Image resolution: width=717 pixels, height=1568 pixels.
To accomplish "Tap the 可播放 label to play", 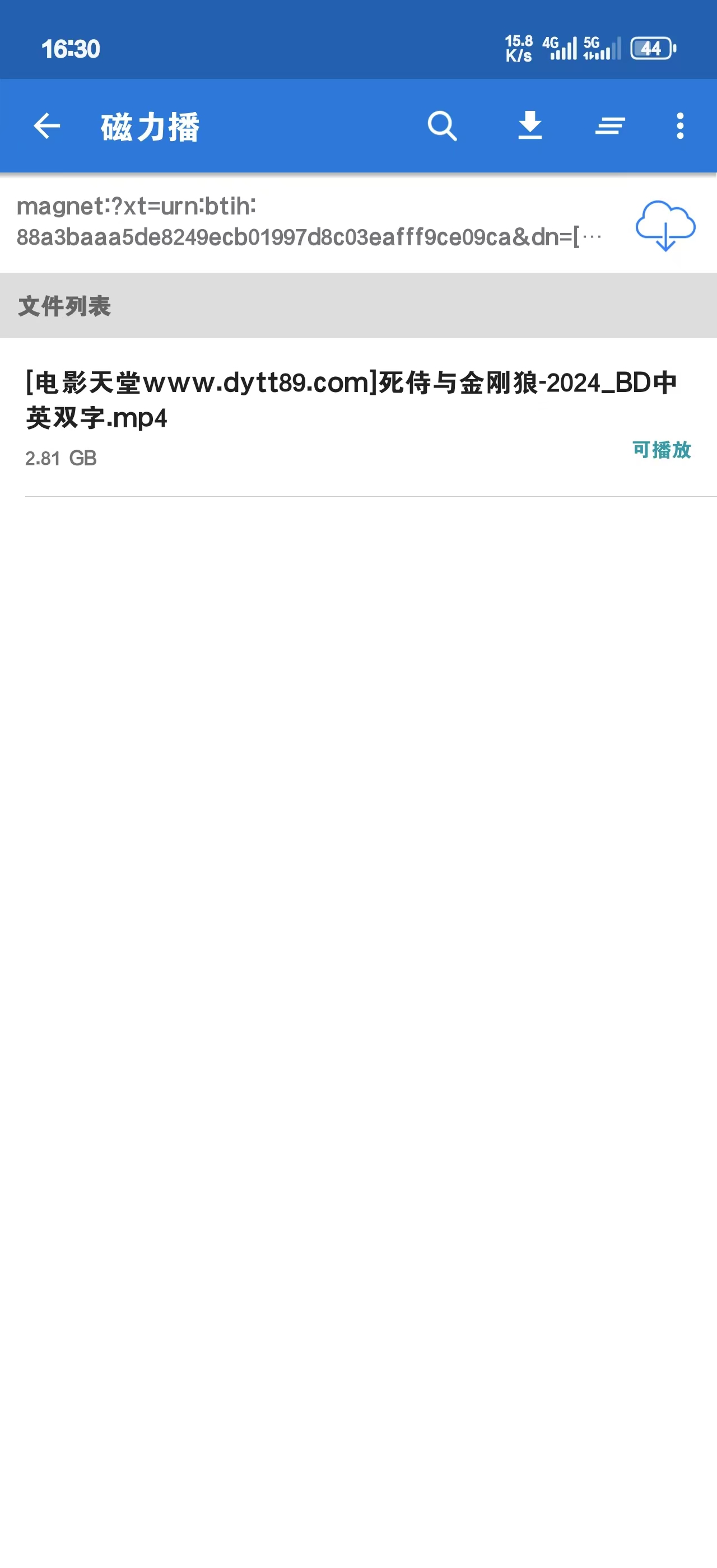I will (662, 450).
